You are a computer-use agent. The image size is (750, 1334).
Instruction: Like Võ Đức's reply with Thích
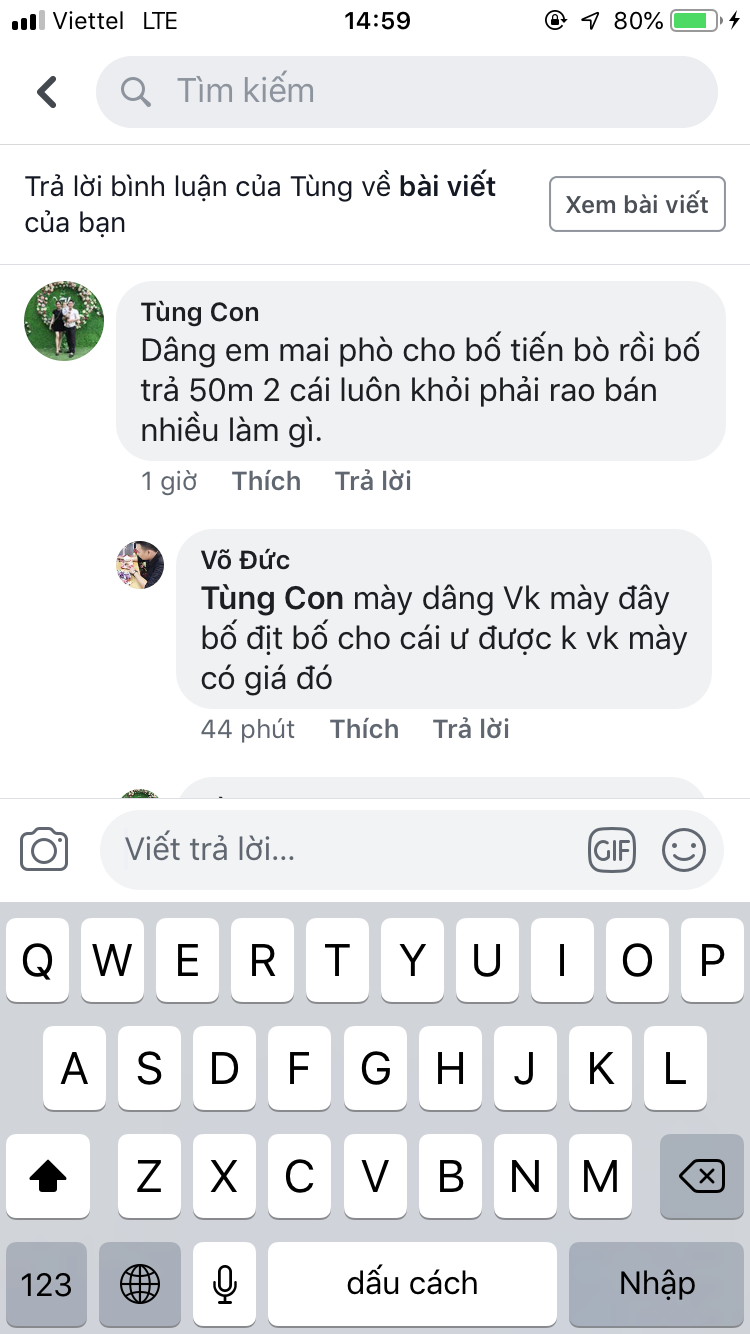point(364,729)
